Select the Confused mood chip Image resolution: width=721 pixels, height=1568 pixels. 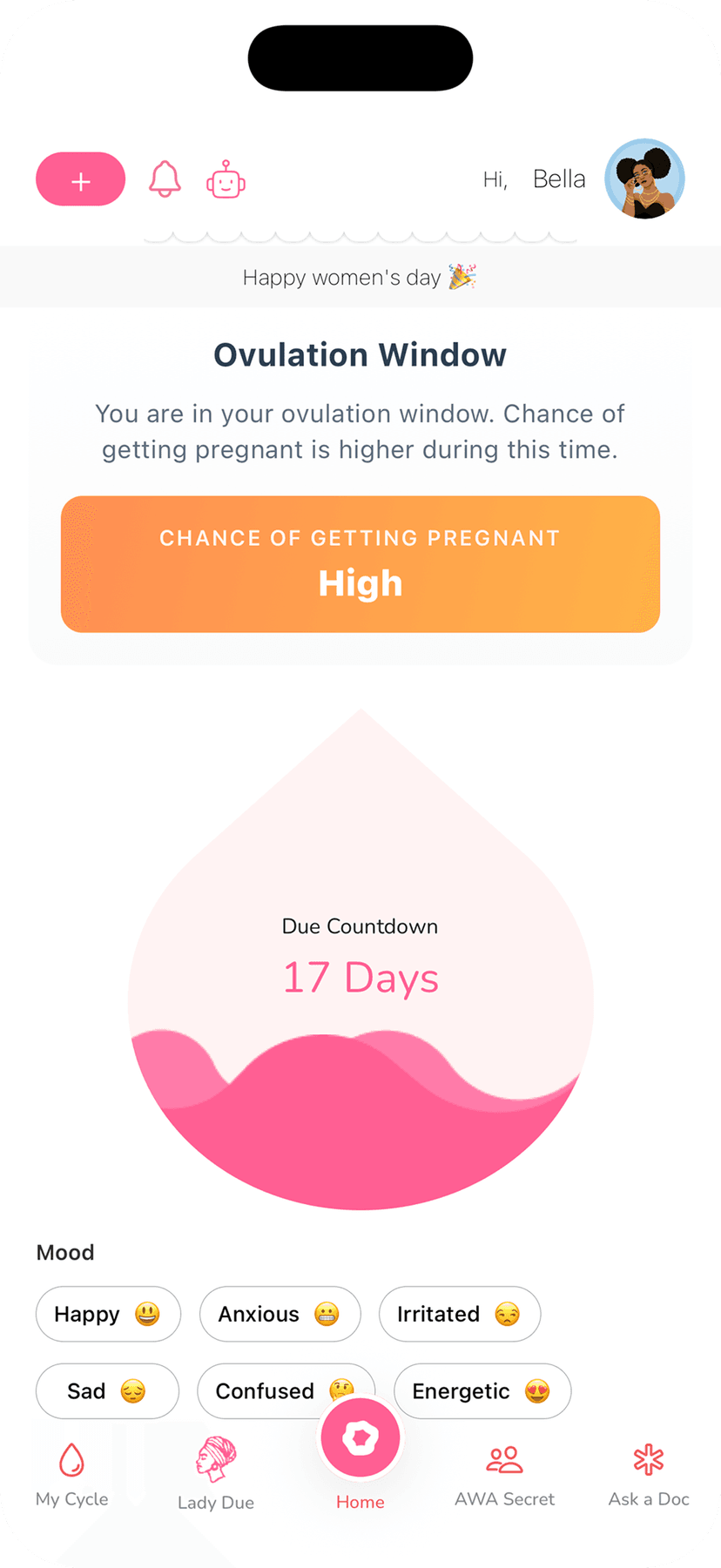point(286,1391)
